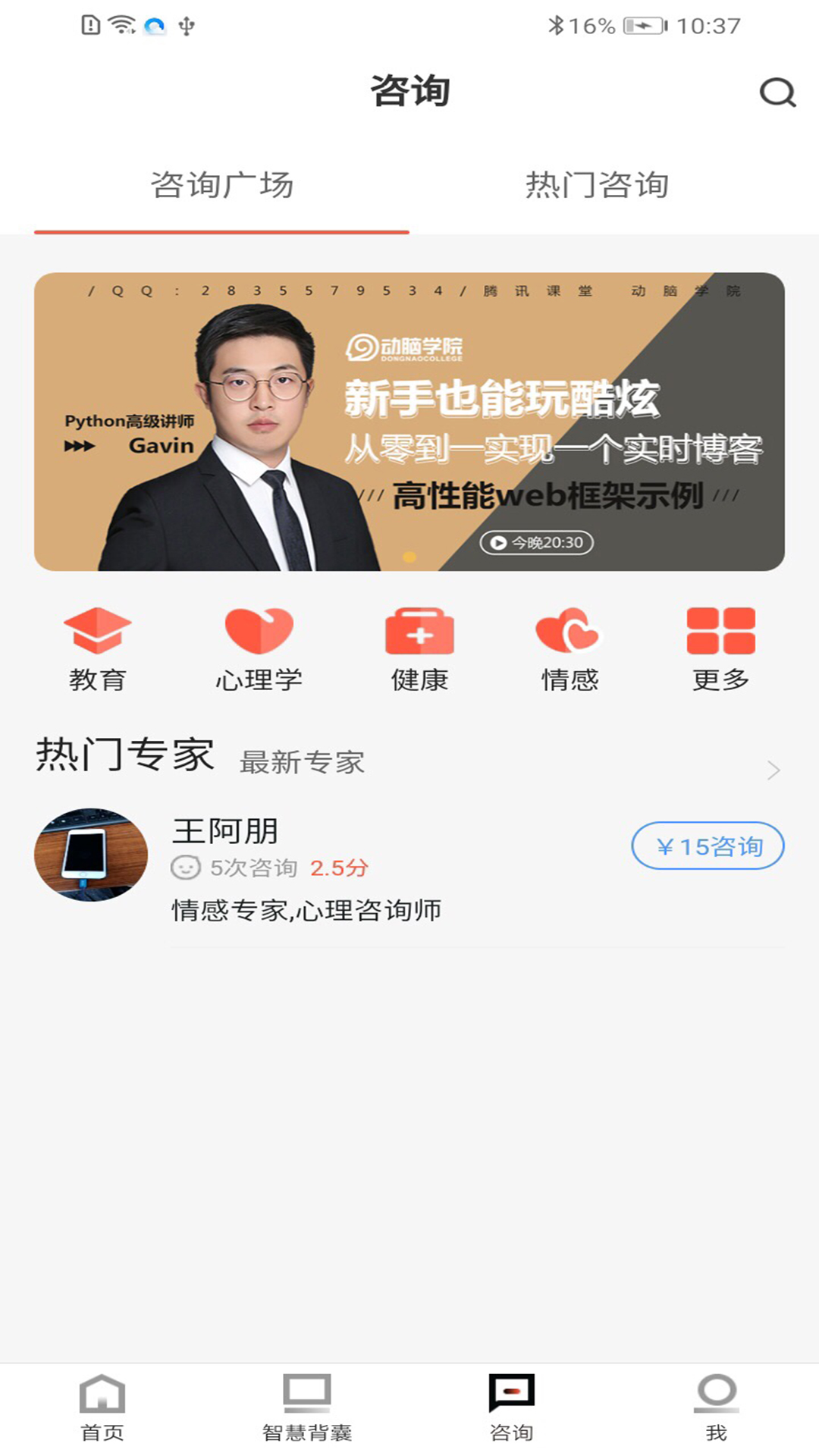Switch to the 热门咨询 tab

[x=597, y=185]
